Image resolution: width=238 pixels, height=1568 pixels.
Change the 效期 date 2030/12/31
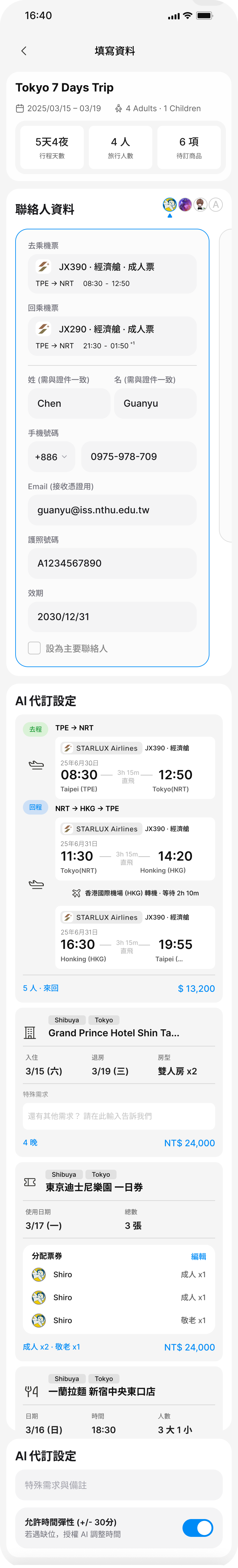[x=112, y=617]
